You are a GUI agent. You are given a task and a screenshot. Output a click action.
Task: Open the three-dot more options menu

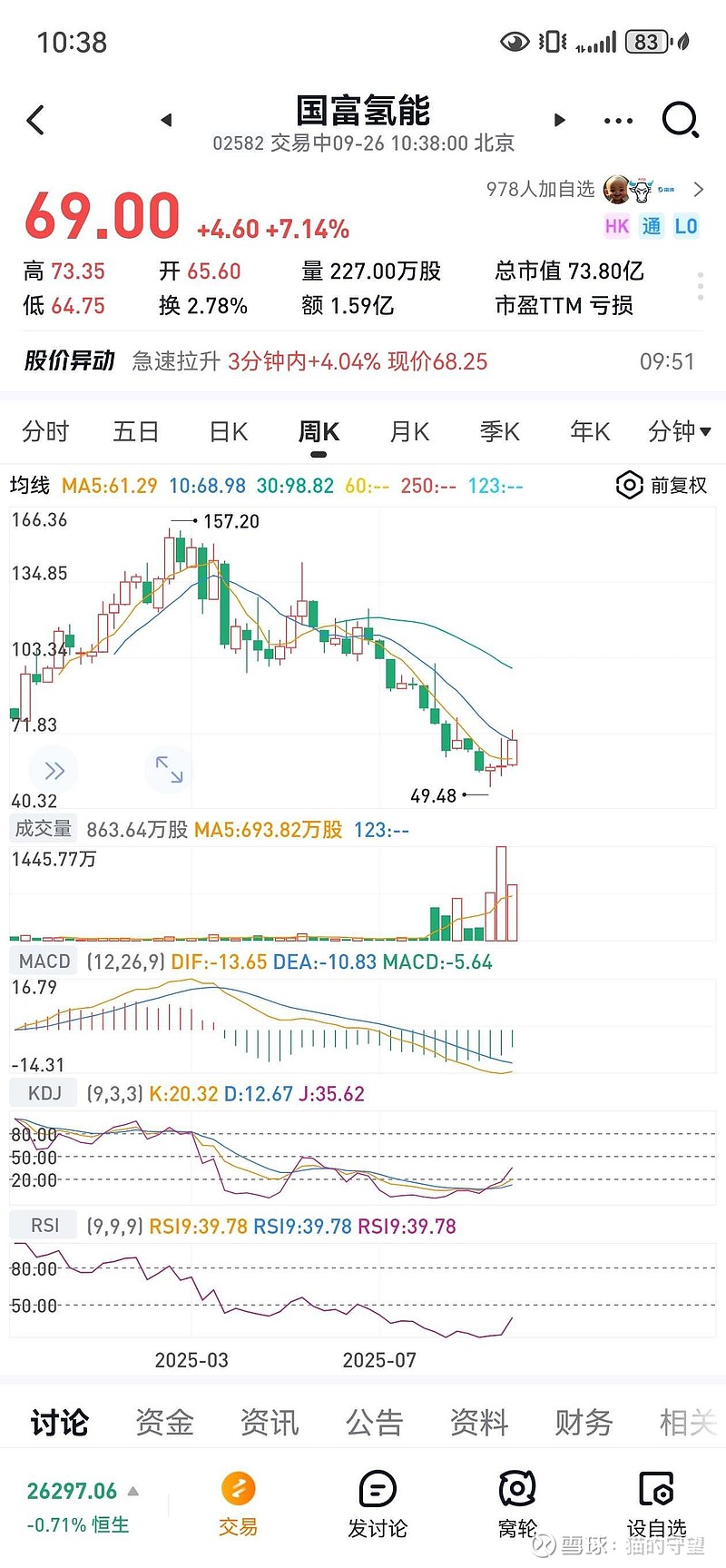[618, 120]
